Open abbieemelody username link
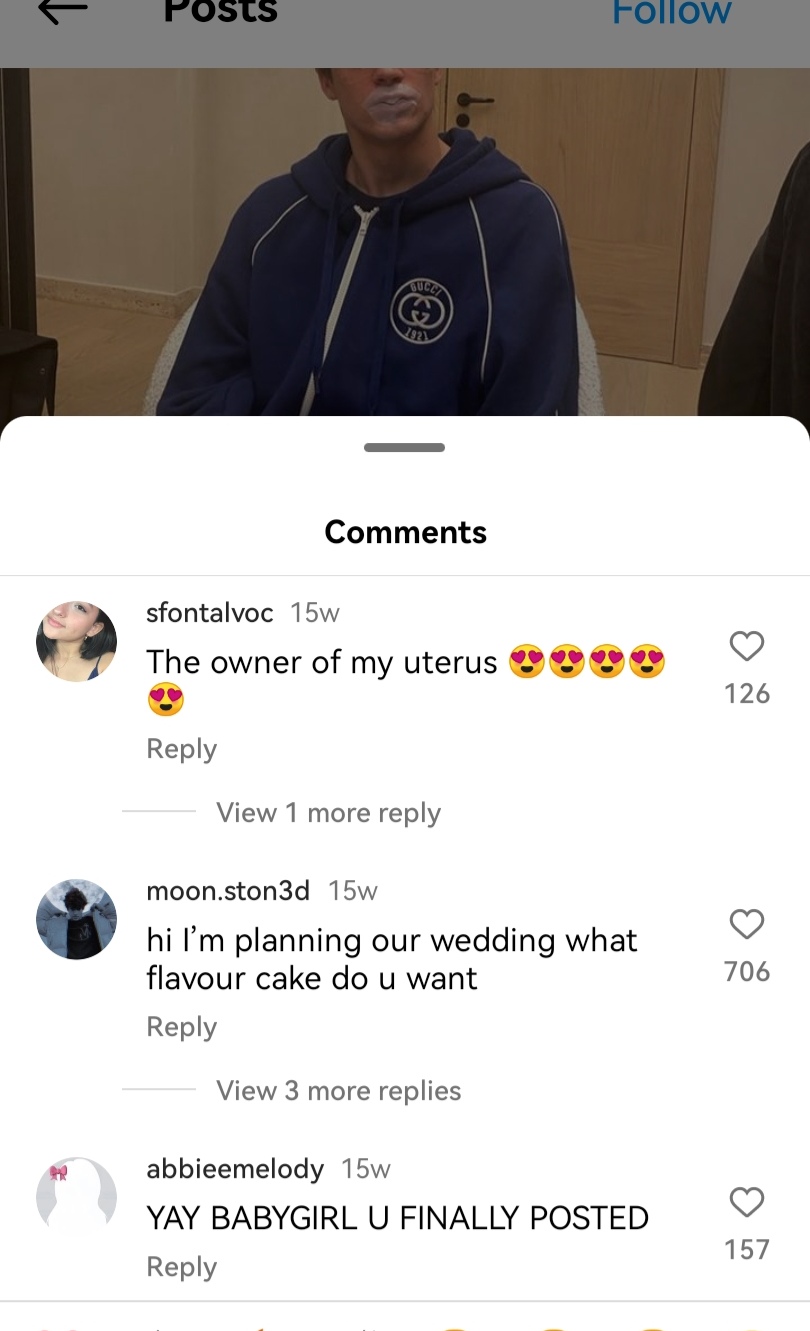Viewport: 810px width, 1331px height. tap(235, 1168)
